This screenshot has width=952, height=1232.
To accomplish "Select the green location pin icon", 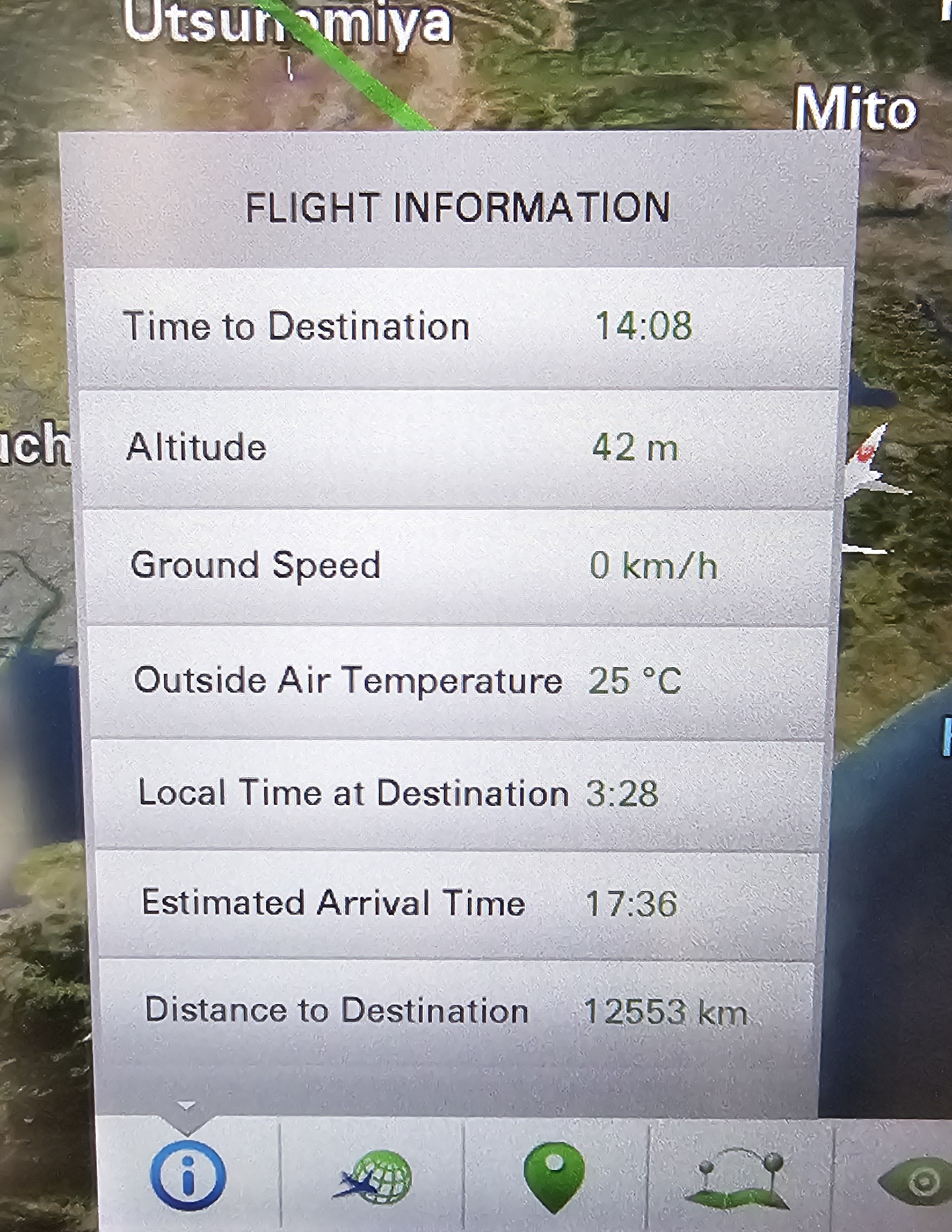I will (554, 1175).
